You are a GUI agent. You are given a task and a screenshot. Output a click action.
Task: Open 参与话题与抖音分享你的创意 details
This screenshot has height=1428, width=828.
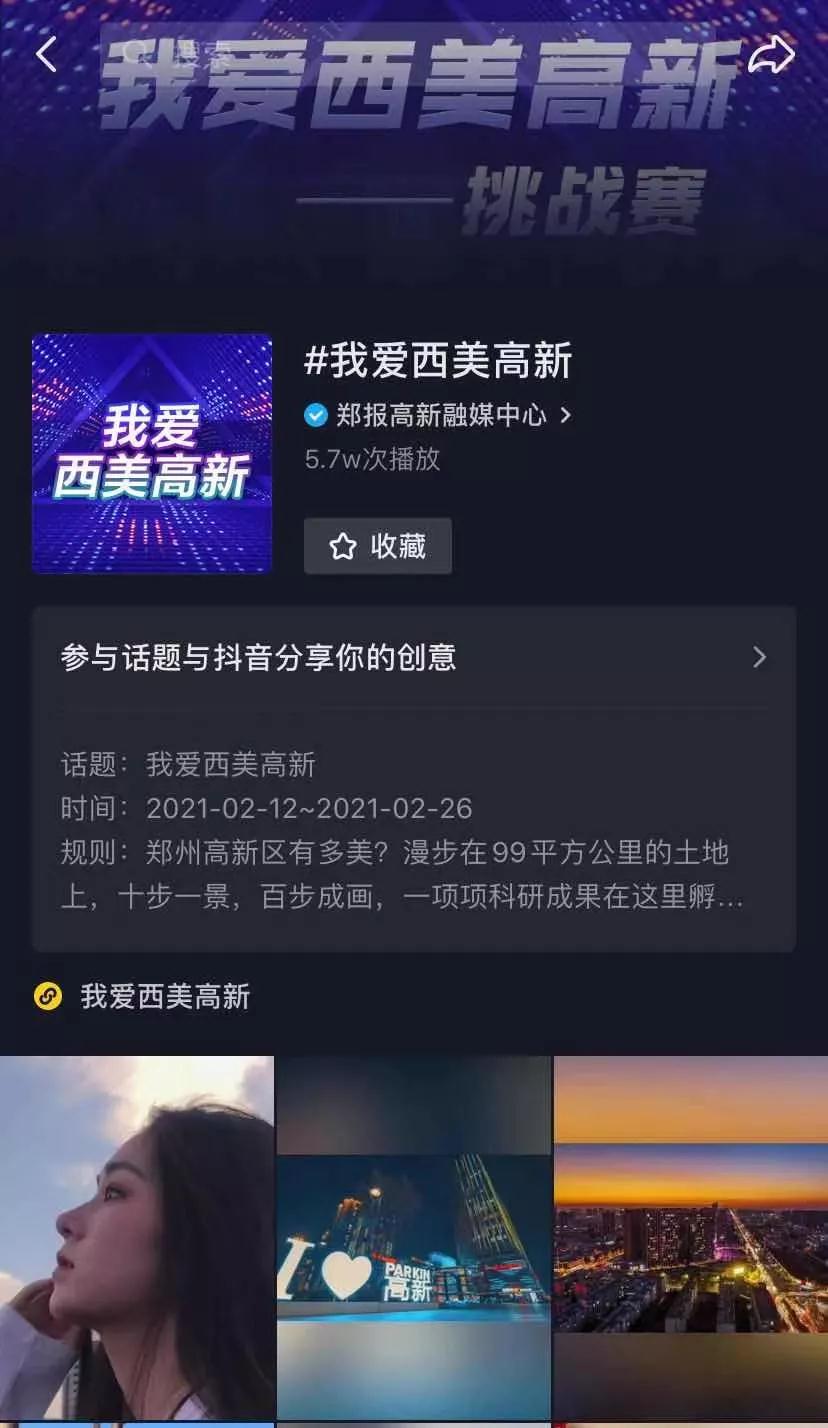click(414, 657)
